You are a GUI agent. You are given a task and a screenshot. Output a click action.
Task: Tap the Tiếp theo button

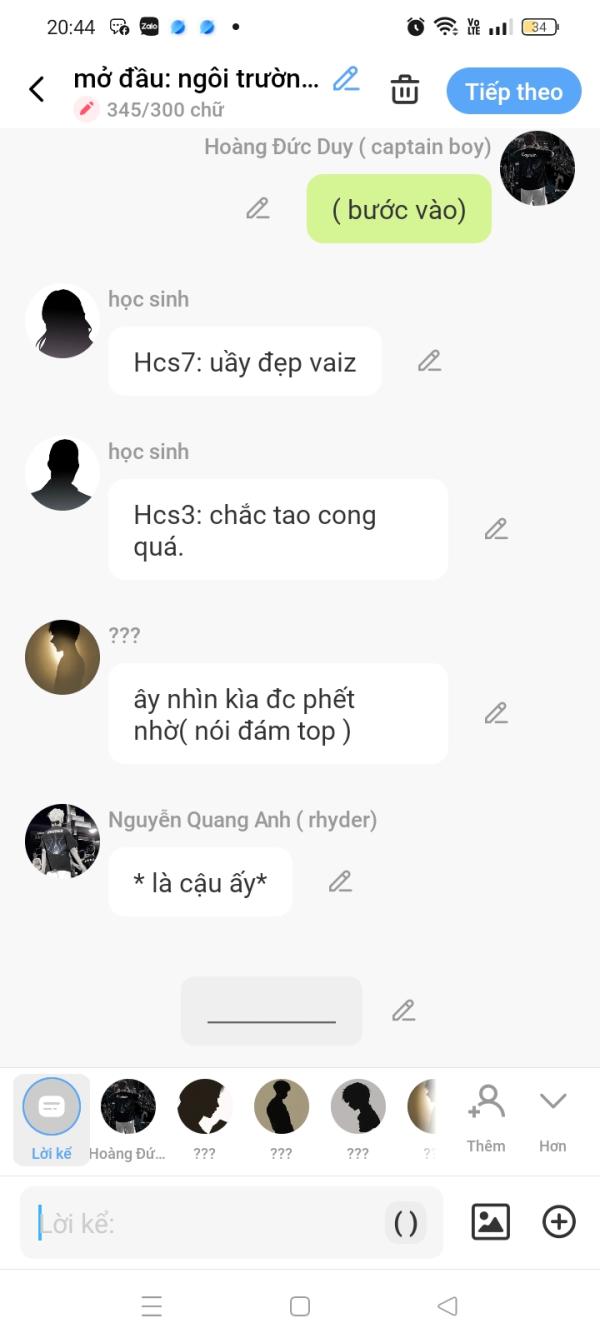[x=514, y=91]
